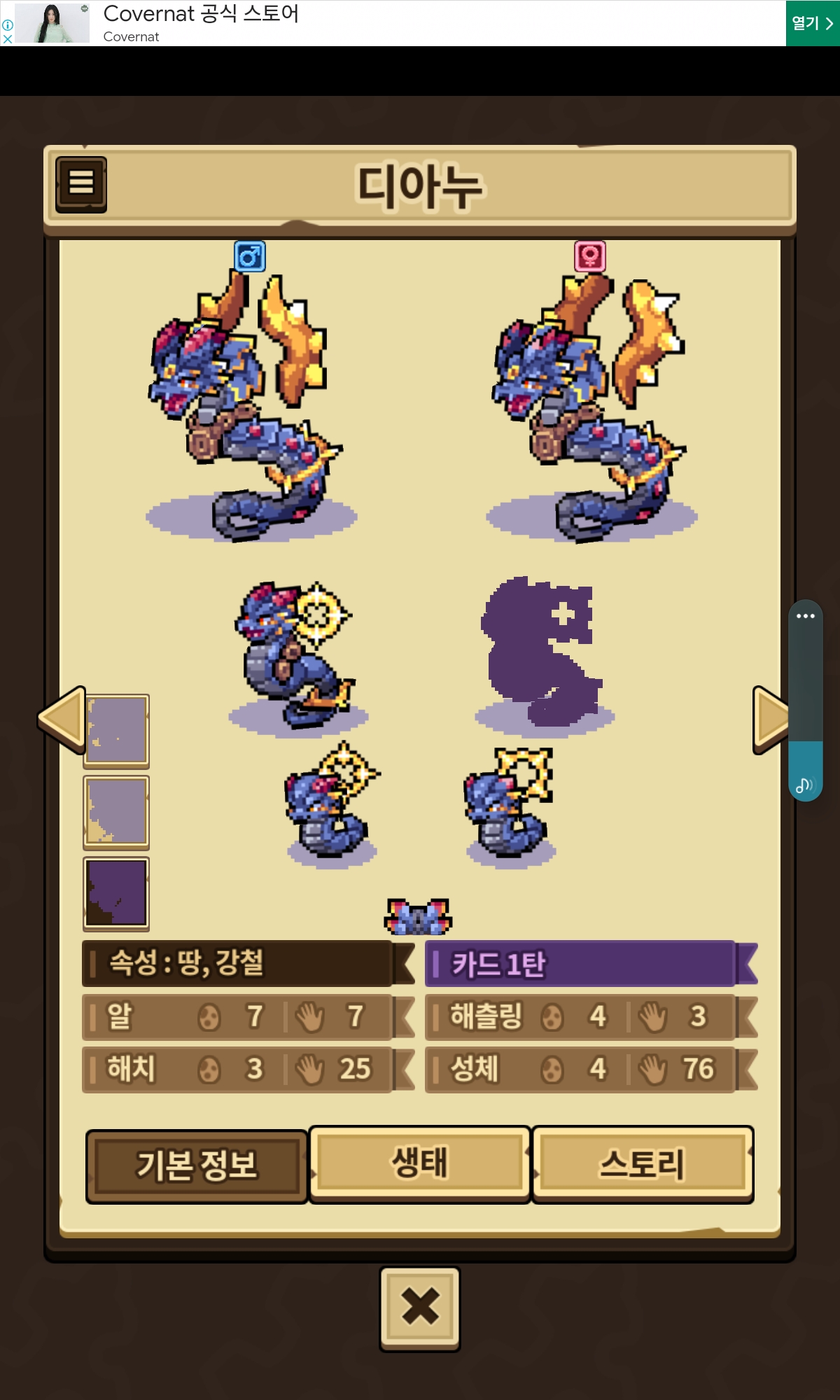Image resolution: width=840 pixels, height=1400 pixels.
Task: Select the 기본 정보 tab
Action: tap(197, 1166)
